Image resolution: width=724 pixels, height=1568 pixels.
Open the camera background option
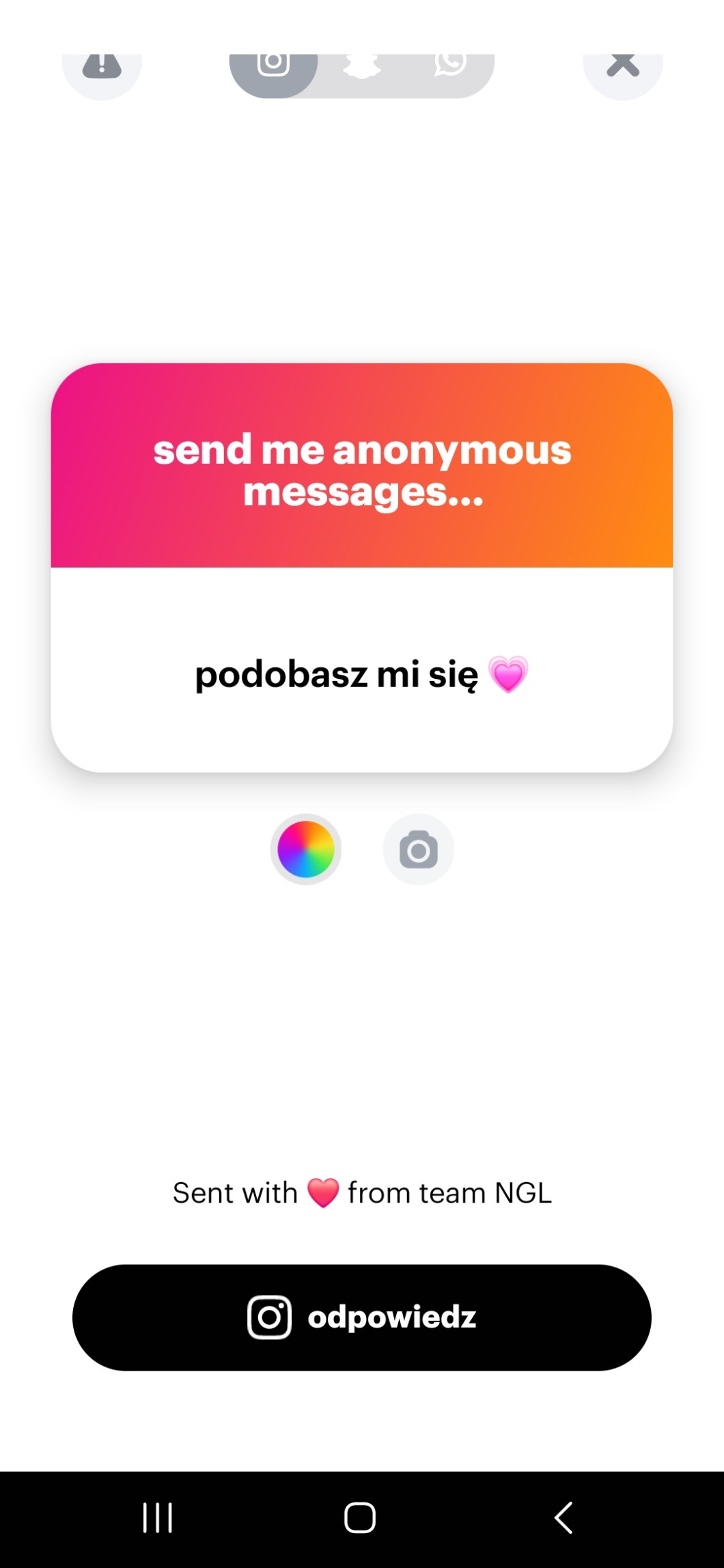pos(418,849)
